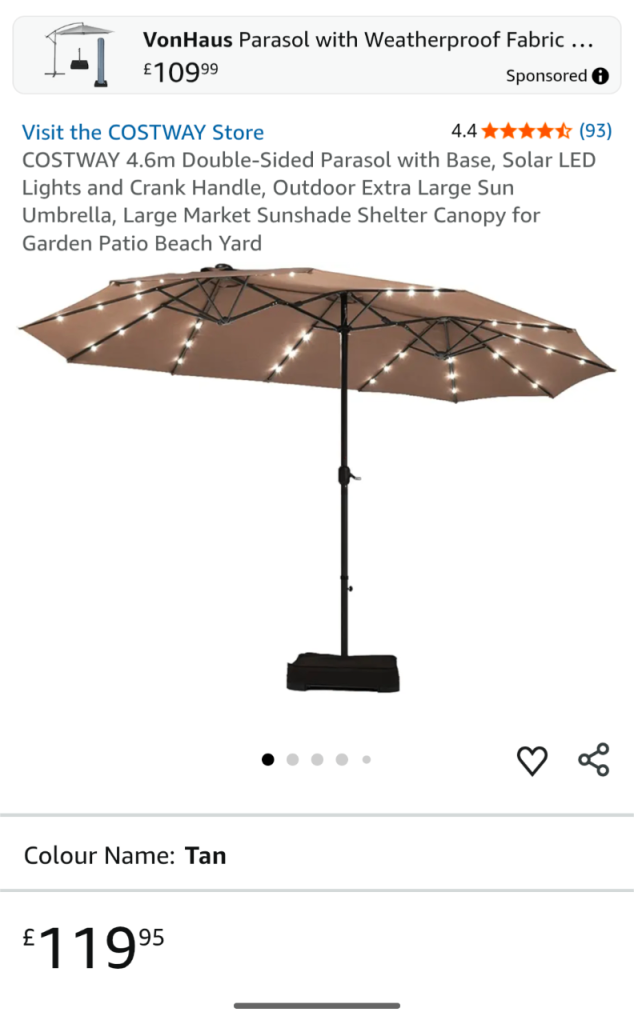Add parasol to wish list heart
This screenshot has height=1024, width=634.
point(532,761)
